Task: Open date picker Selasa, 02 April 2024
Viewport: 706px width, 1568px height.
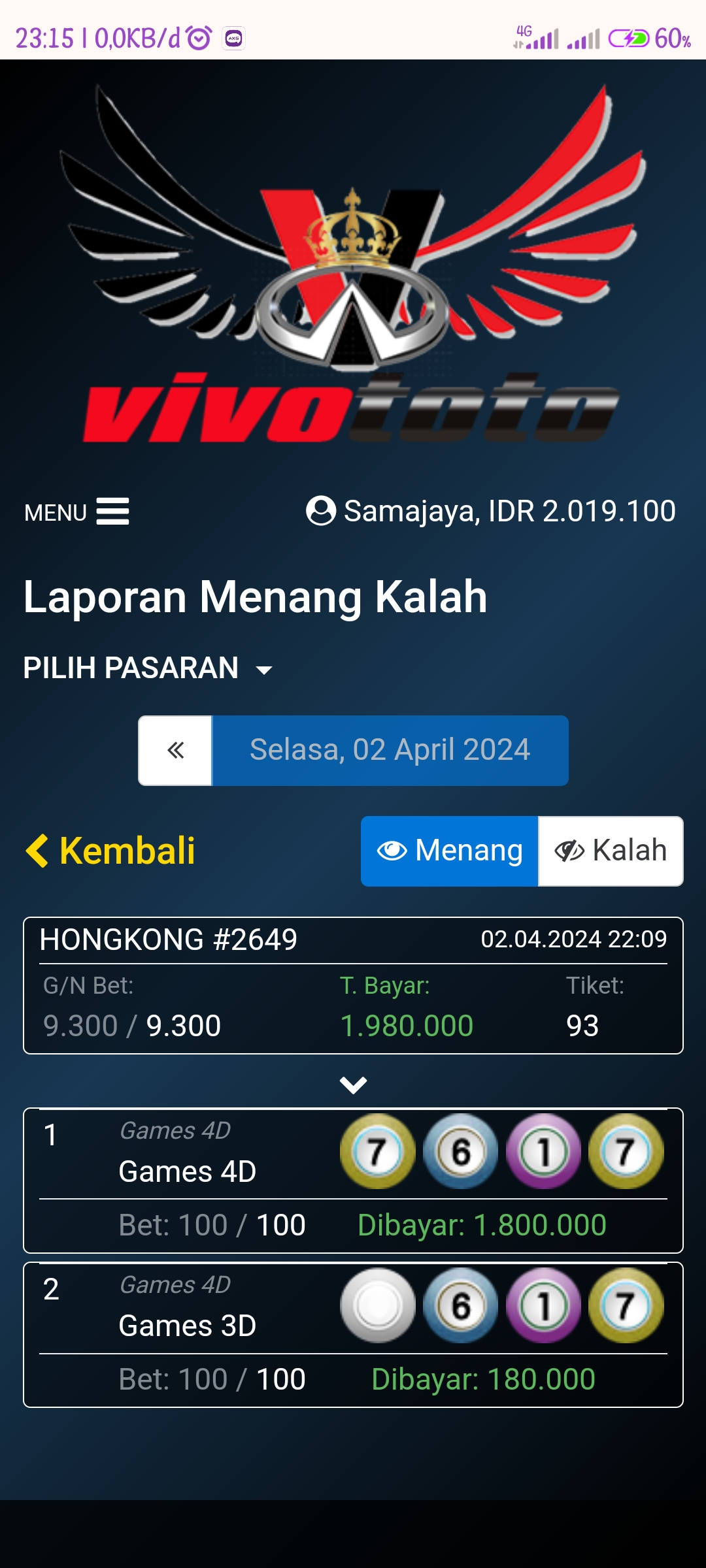Action: tap(390, 750)
